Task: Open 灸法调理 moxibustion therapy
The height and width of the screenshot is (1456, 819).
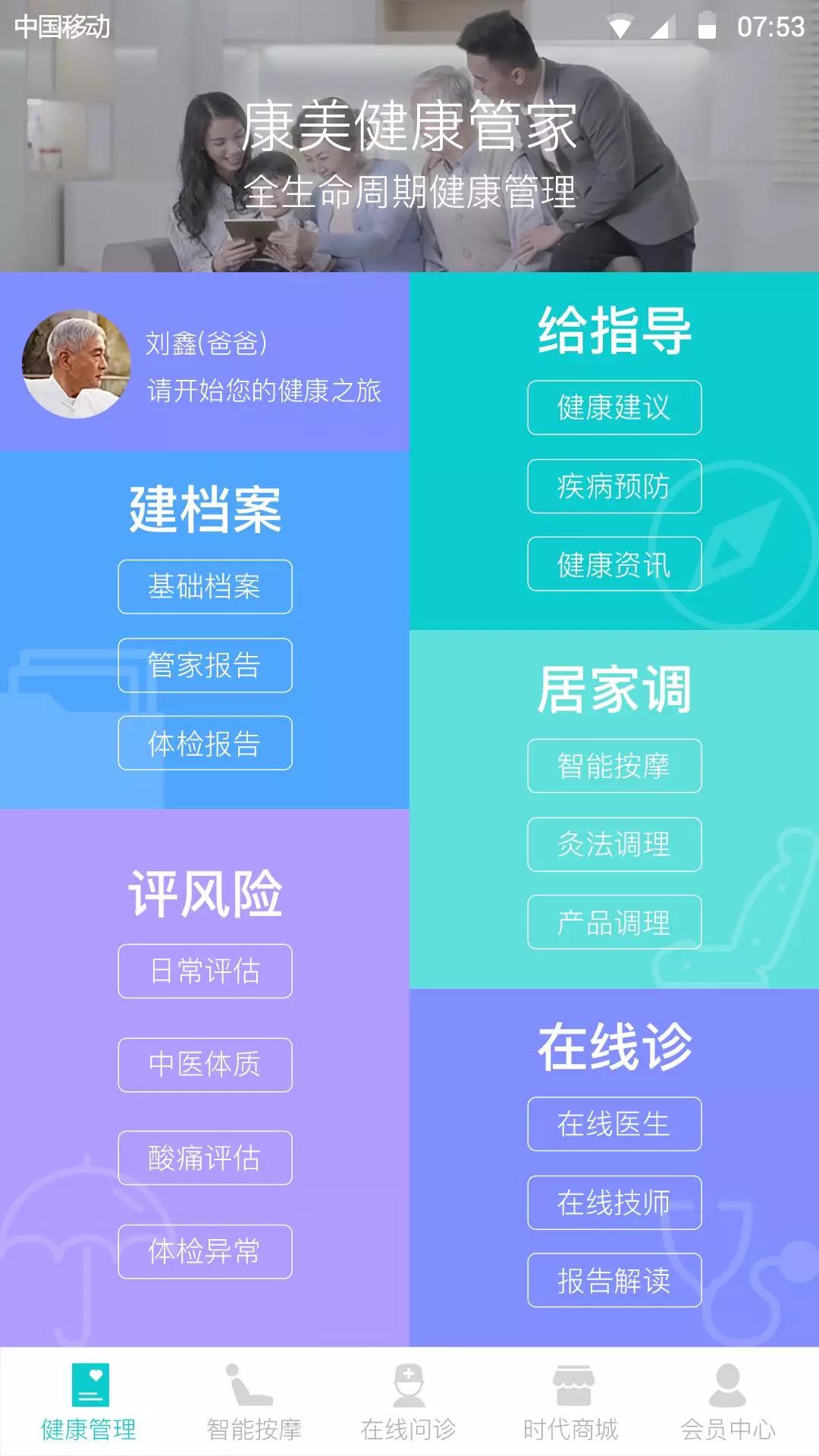Action: tap(614, 844)
